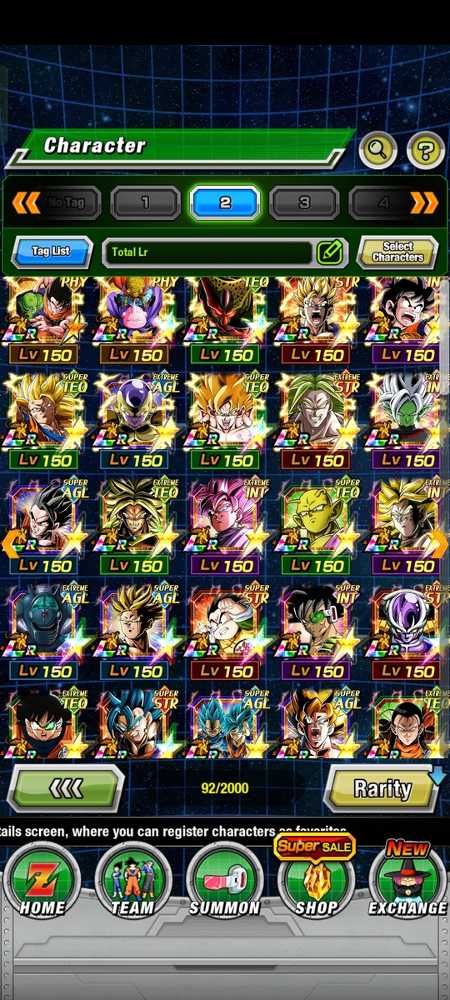
Task: Switch to tag tab 1
Action: (x=145, y=203)
